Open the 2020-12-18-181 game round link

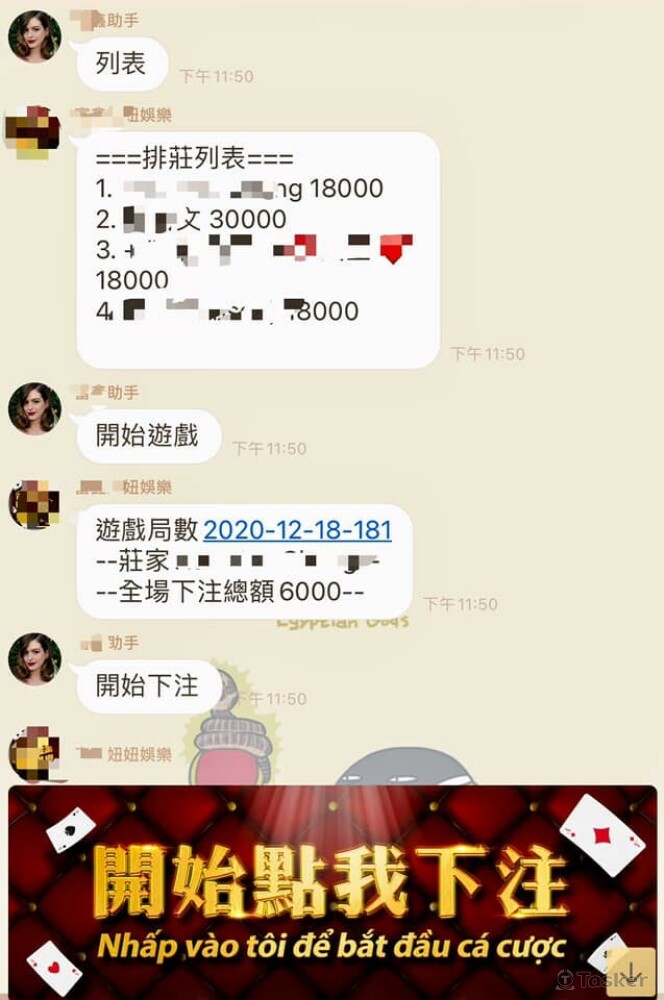tap(297, 530)
